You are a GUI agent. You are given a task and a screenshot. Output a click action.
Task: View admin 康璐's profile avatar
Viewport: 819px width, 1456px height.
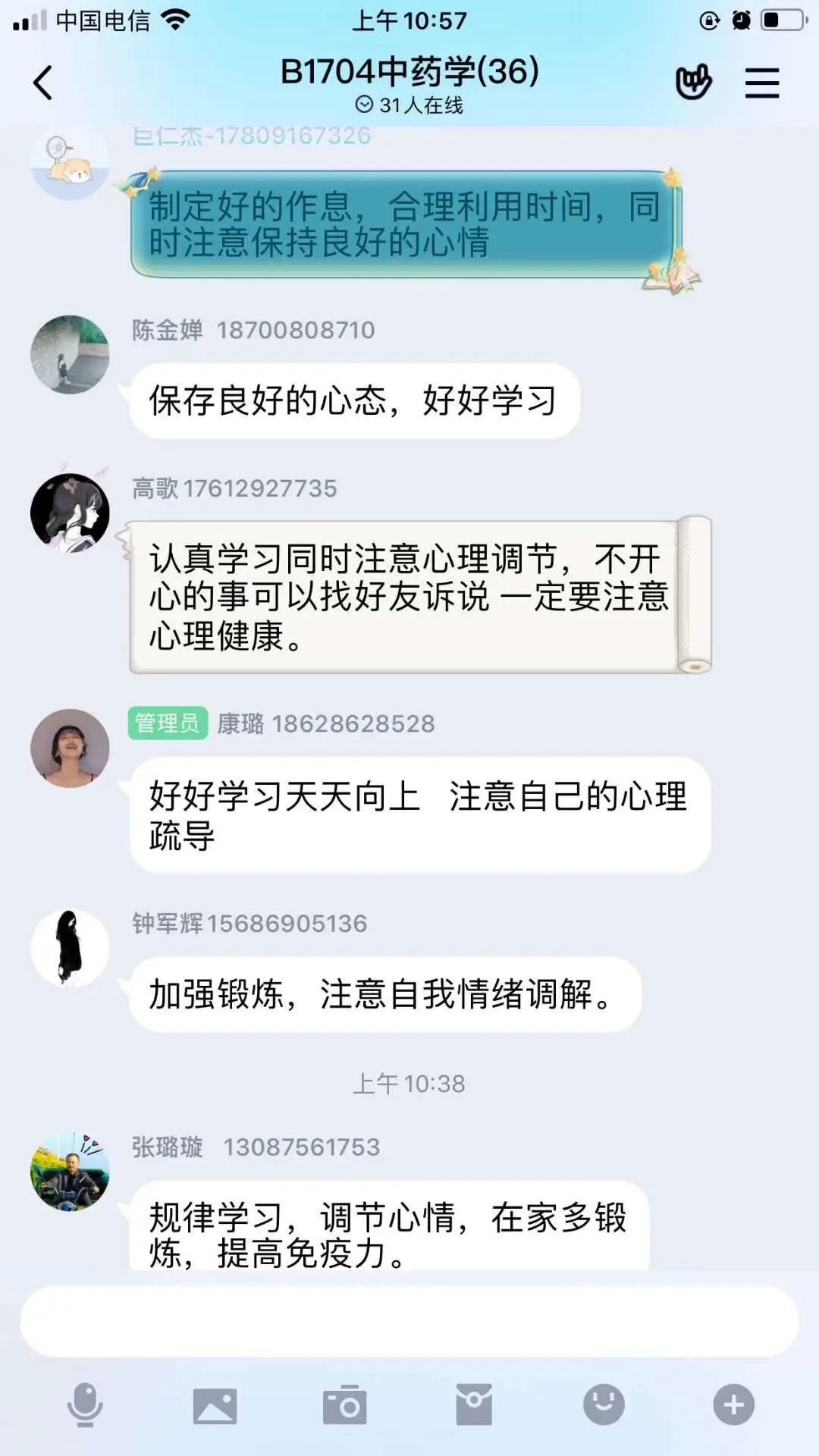[70, 748]
